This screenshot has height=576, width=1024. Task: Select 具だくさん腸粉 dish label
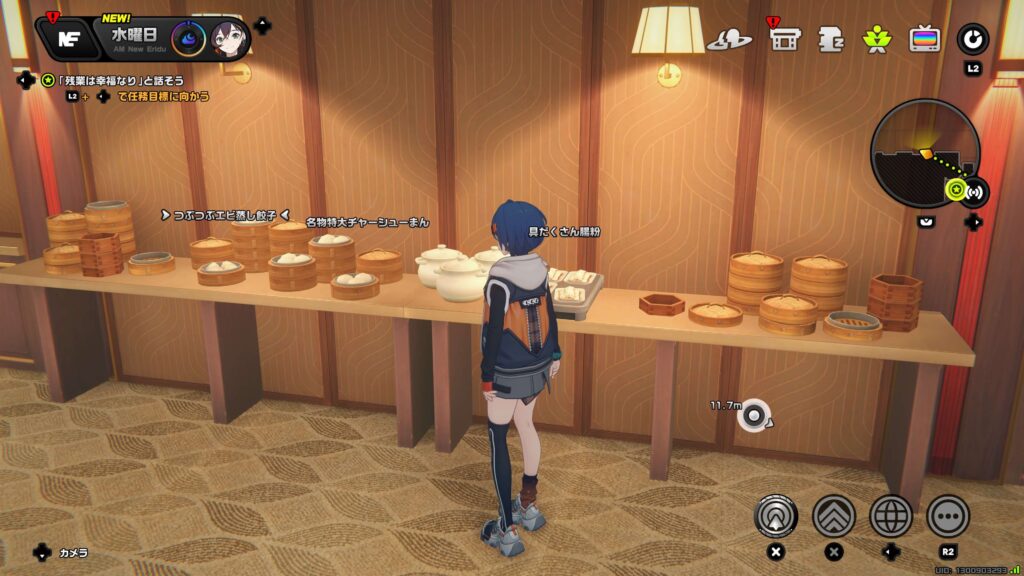click(x=563, y=232)
